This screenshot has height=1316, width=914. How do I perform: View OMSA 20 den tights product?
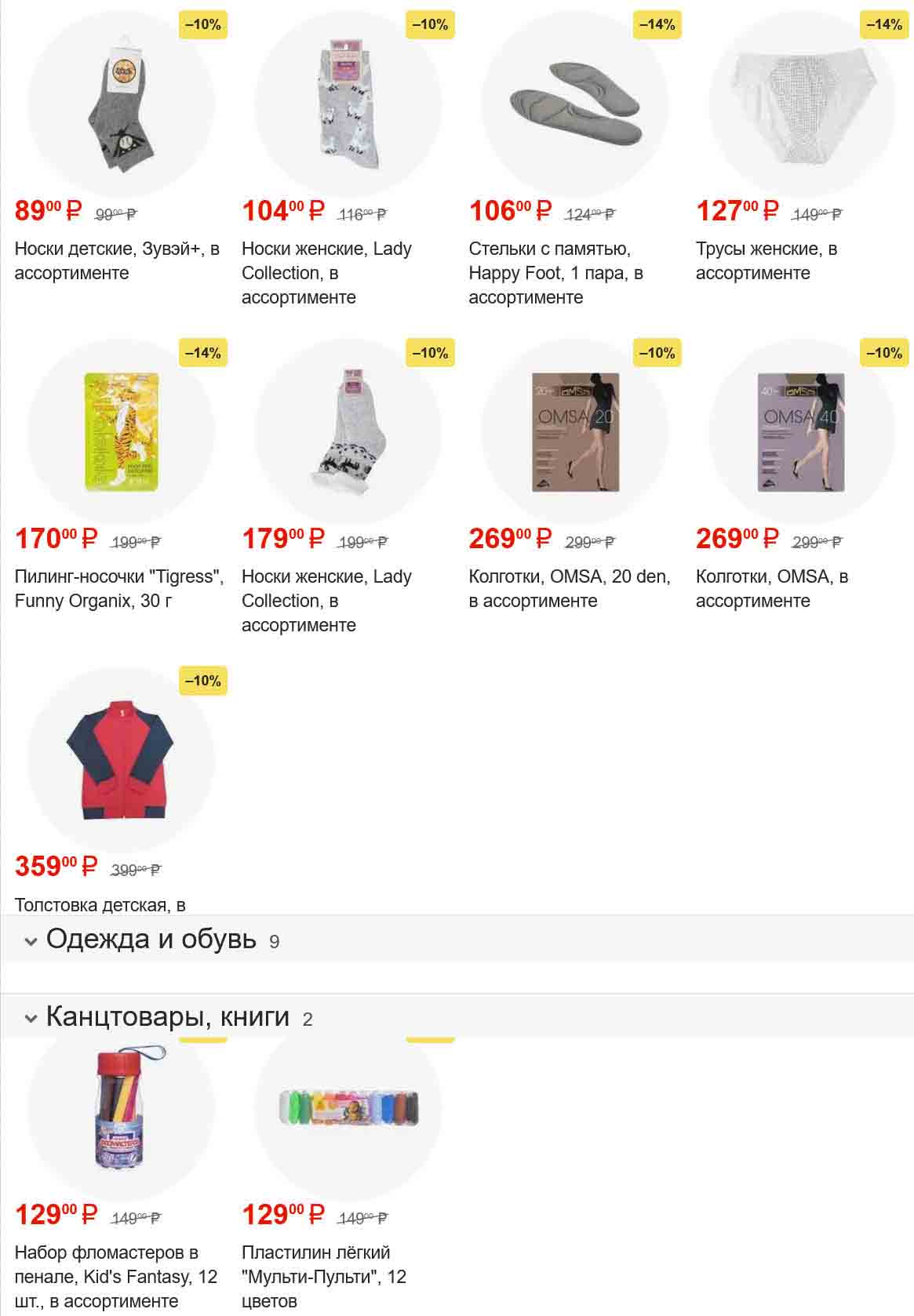point(575,432)
